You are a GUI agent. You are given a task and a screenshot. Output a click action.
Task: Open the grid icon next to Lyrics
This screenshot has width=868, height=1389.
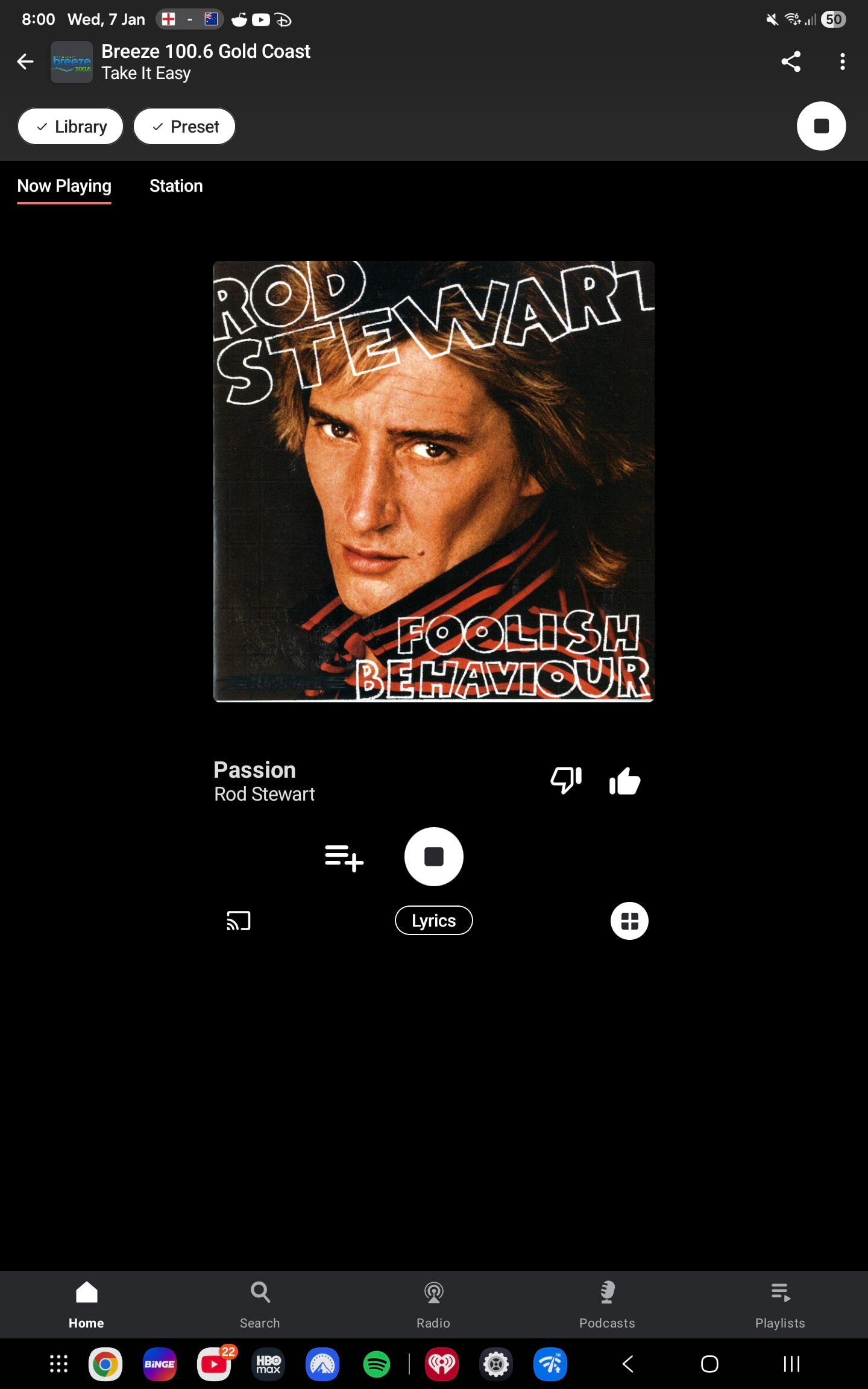[x=629, y=921]
